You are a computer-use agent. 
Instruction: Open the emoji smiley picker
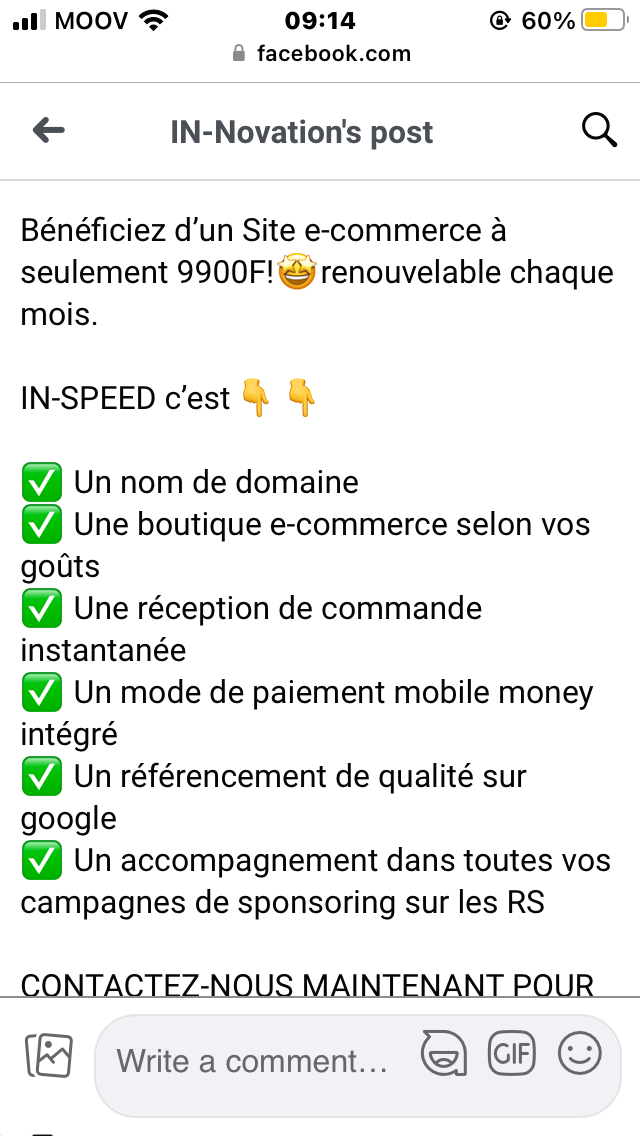(x=580, y=1051)
